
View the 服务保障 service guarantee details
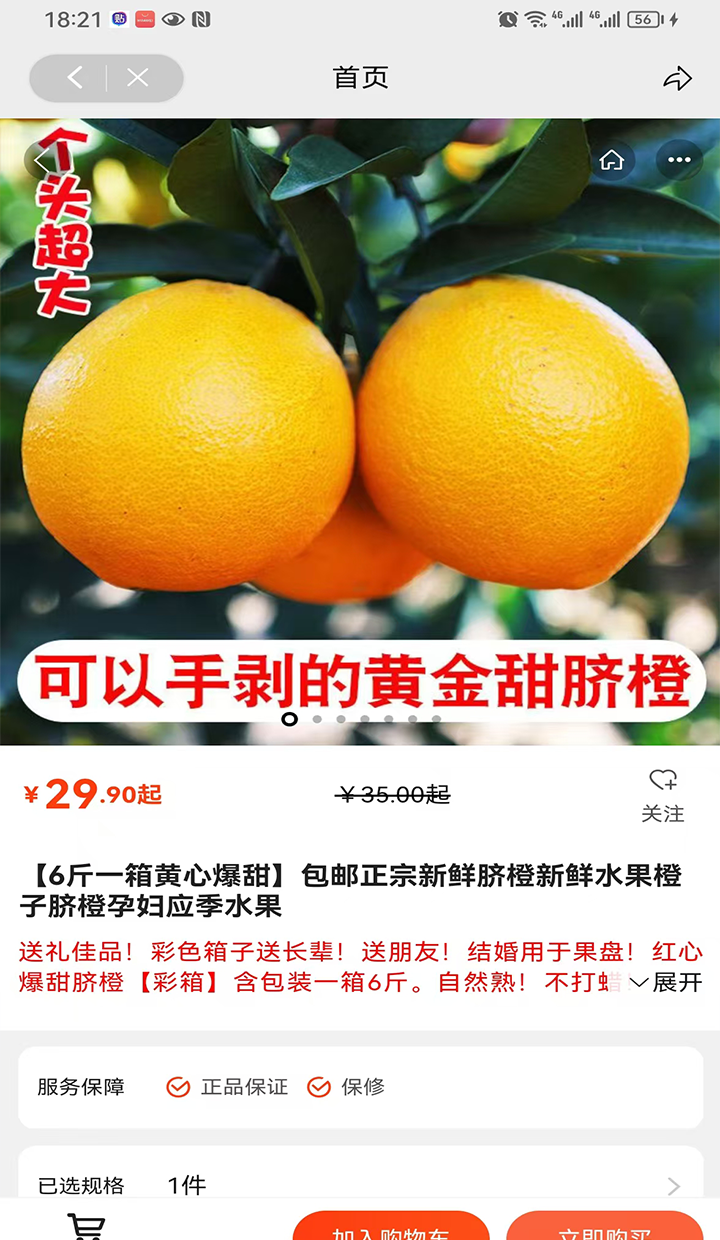tap(360, 1087)
